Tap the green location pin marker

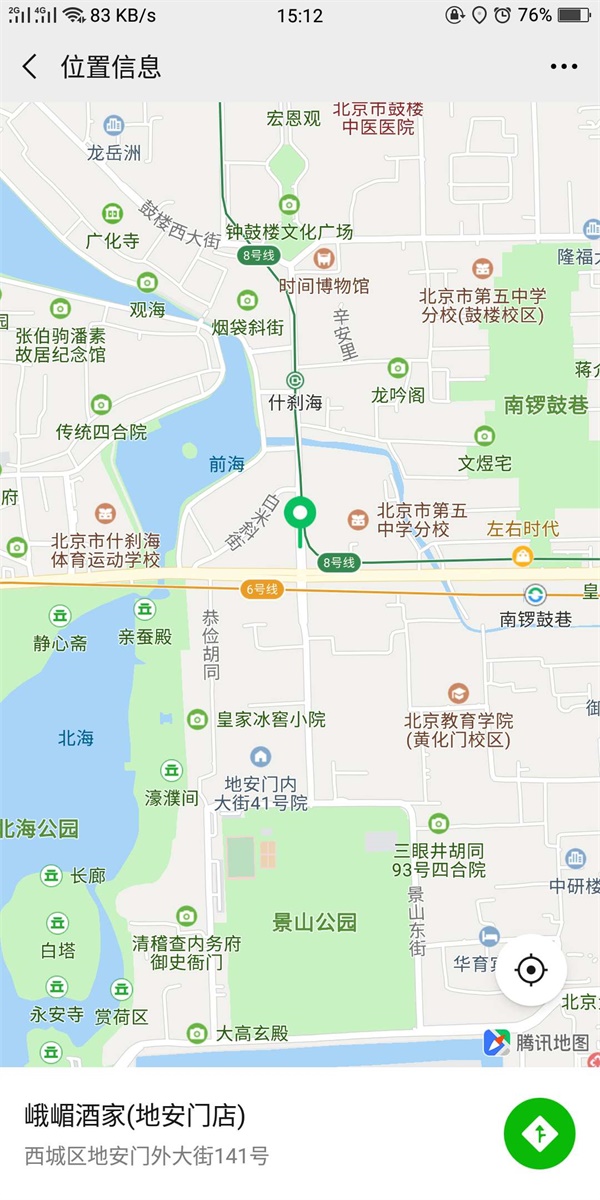[x=299, y=513]
